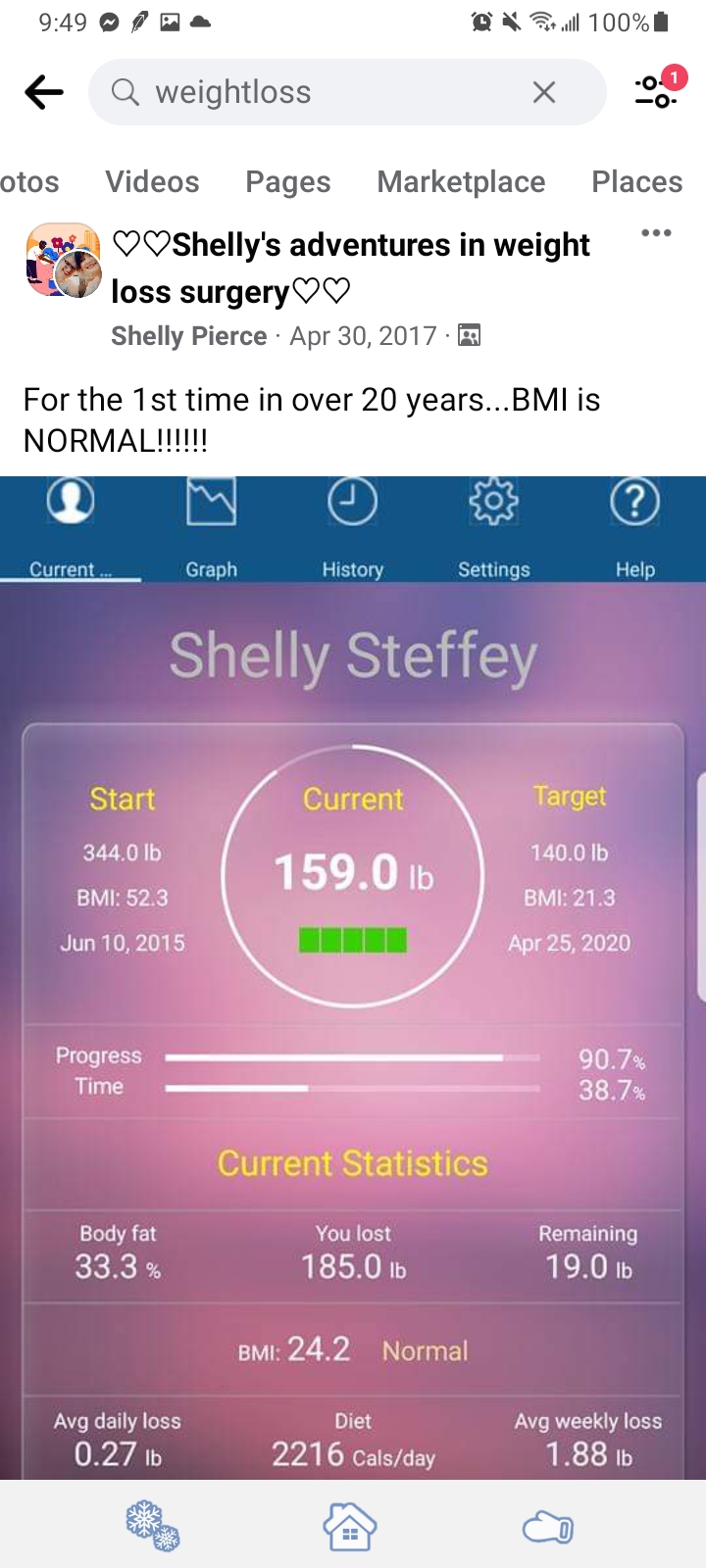Open the weight tracker image in the post
This screenshot has height=1568, width=706.
coord(353,980)
